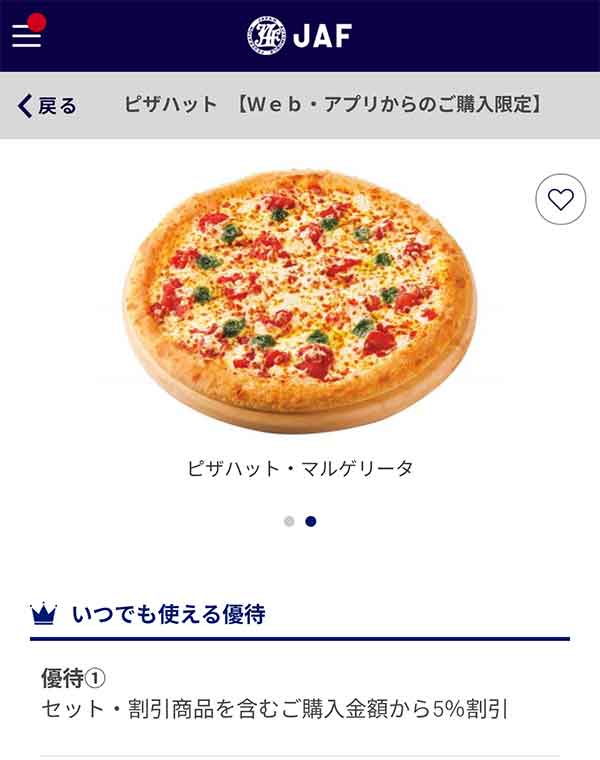
Task: Go back with 戻る
Action: click(47, 105)
